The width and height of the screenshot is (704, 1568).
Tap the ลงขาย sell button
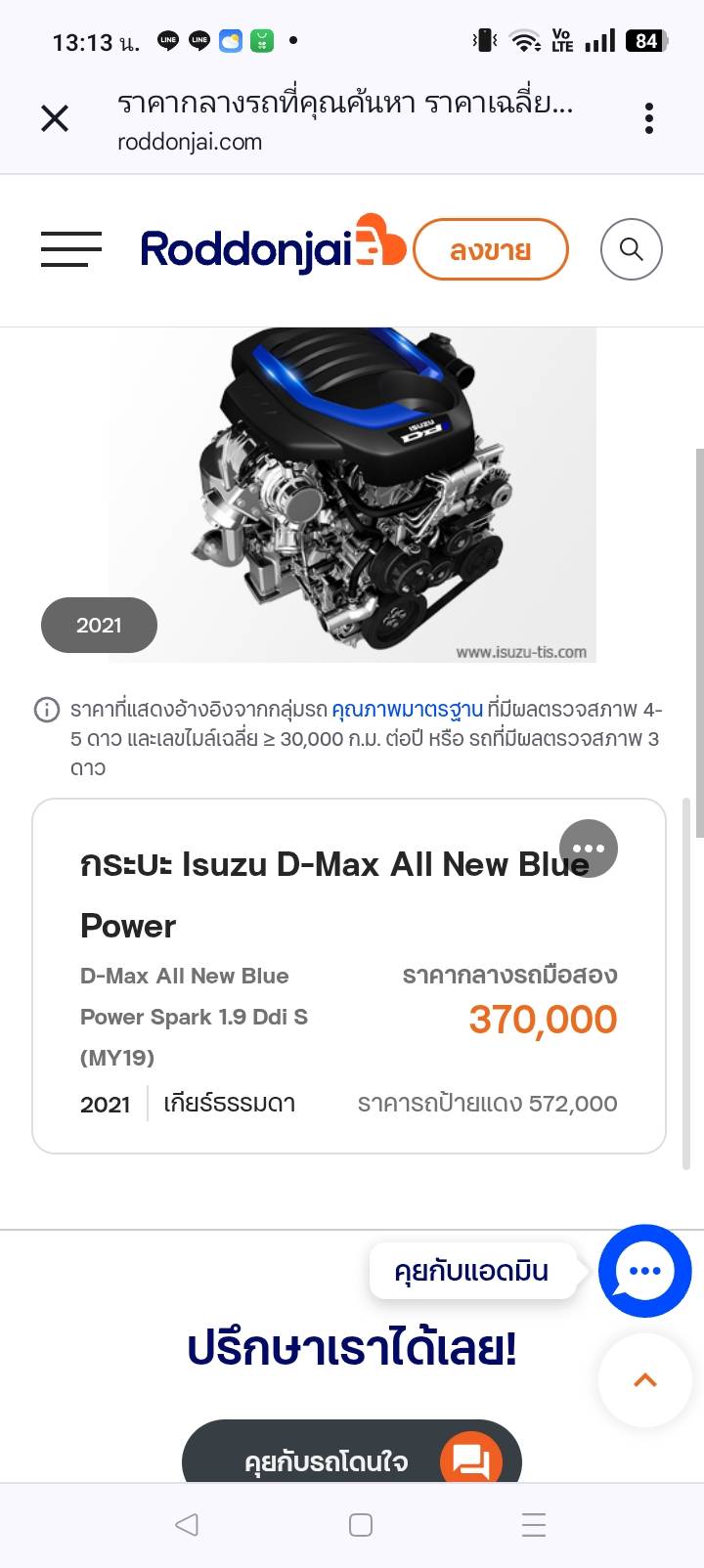[491, 250]
